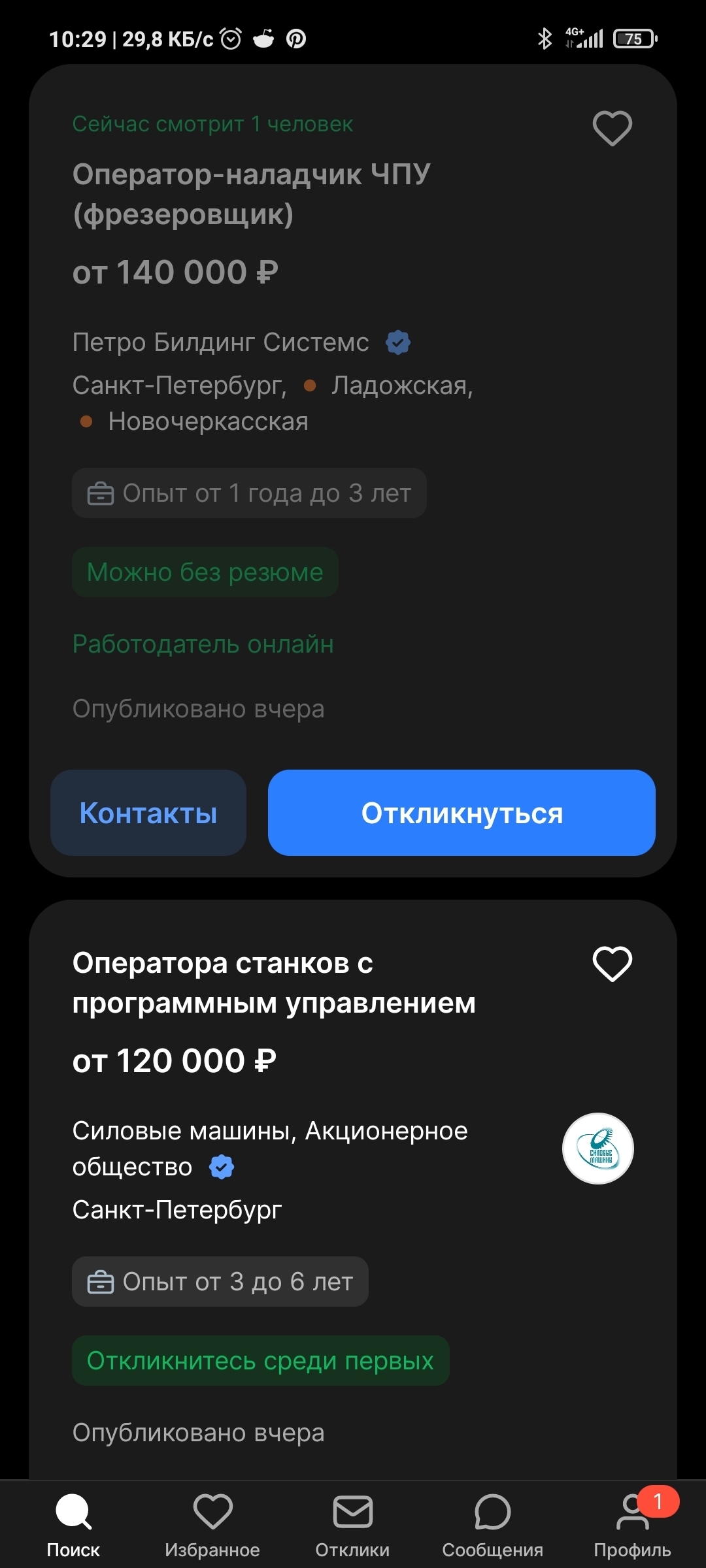706x1568 pixels.
Task: Apply with the Откликнуться button
Action: 462,813
